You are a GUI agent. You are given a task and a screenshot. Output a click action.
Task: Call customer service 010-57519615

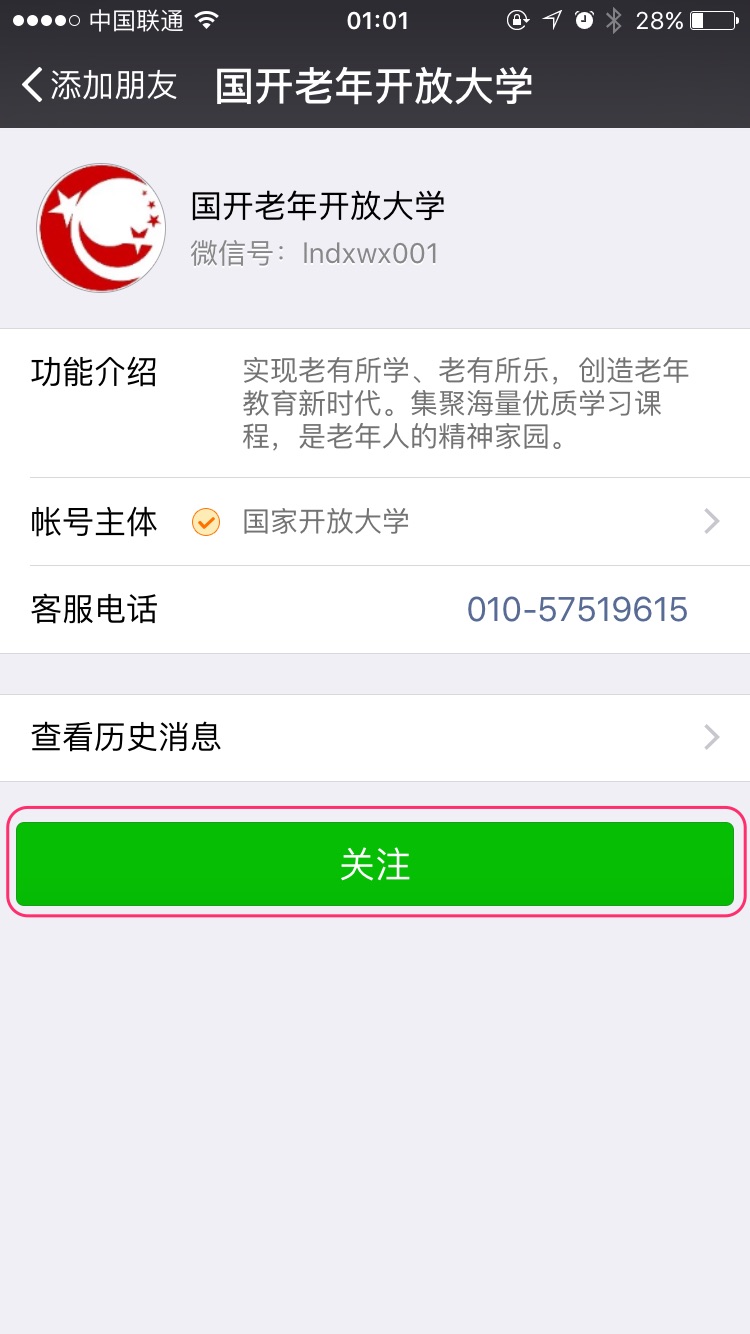(x=577, y=610)
